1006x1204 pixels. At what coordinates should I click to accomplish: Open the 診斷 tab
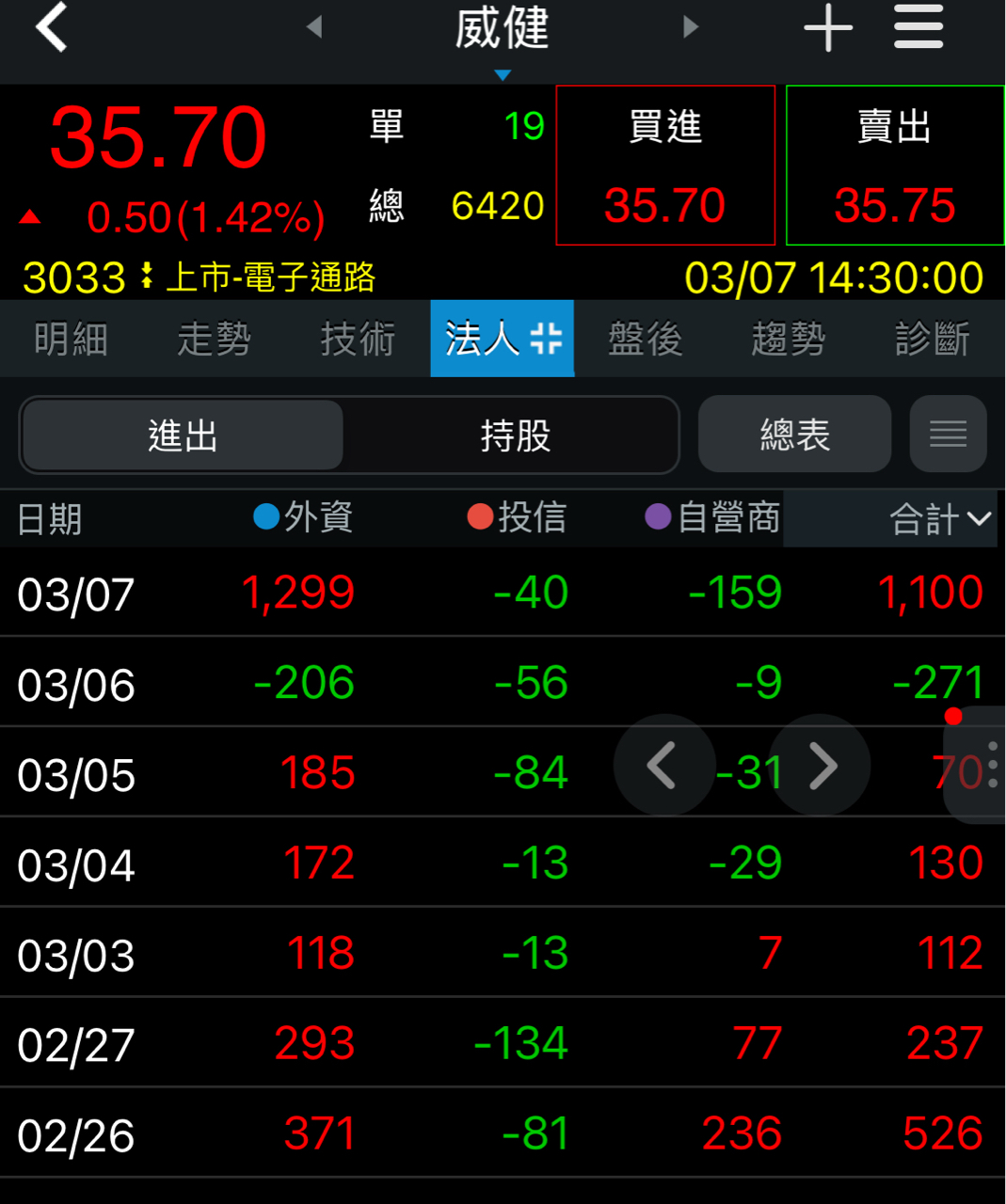pyautogui.click(x=933, y=340)
